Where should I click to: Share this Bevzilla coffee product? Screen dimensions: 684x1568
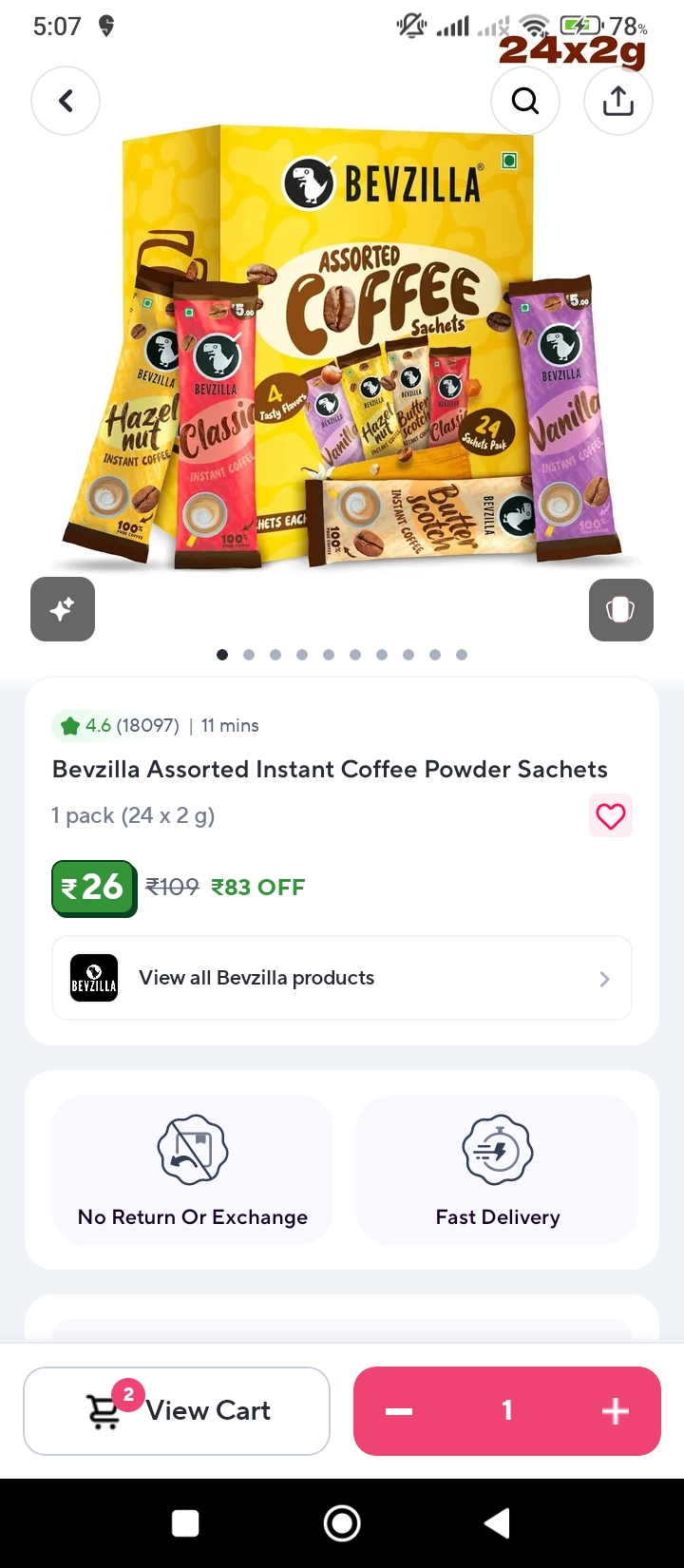point(618,101)
